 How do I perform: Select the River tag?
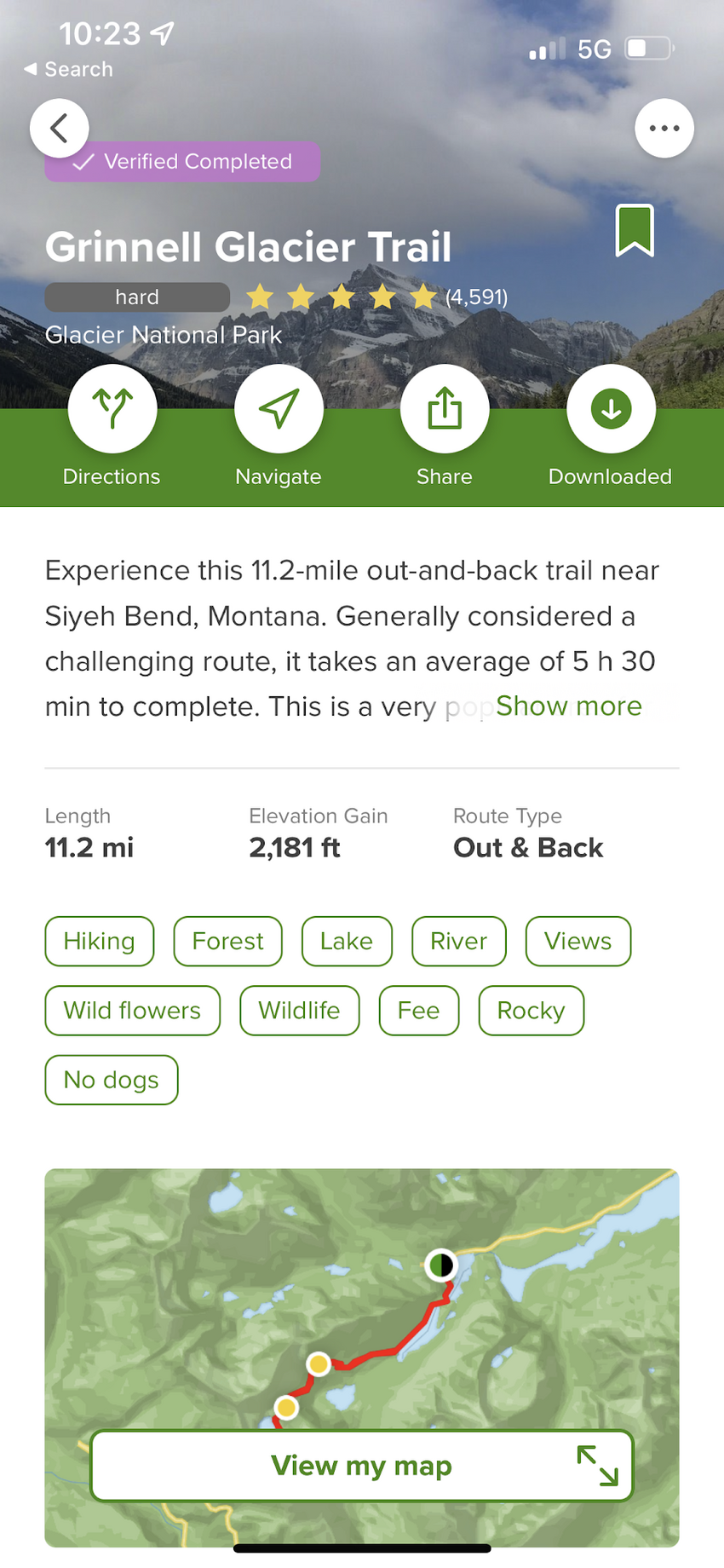pyautogui.click(x=458, y=941)
